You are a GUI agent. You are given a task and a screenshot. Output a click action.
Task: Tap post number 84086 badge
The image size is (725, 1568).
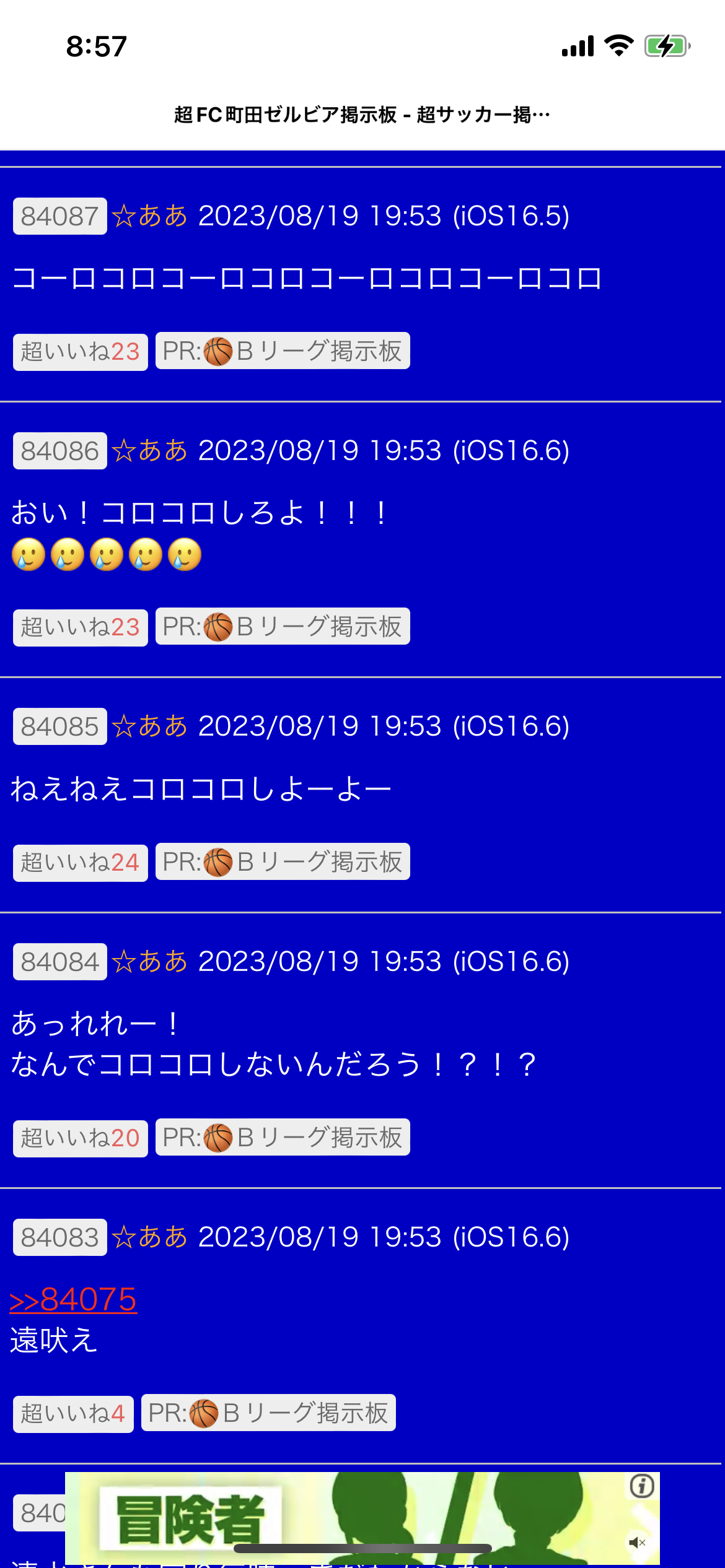coord(59,451)
